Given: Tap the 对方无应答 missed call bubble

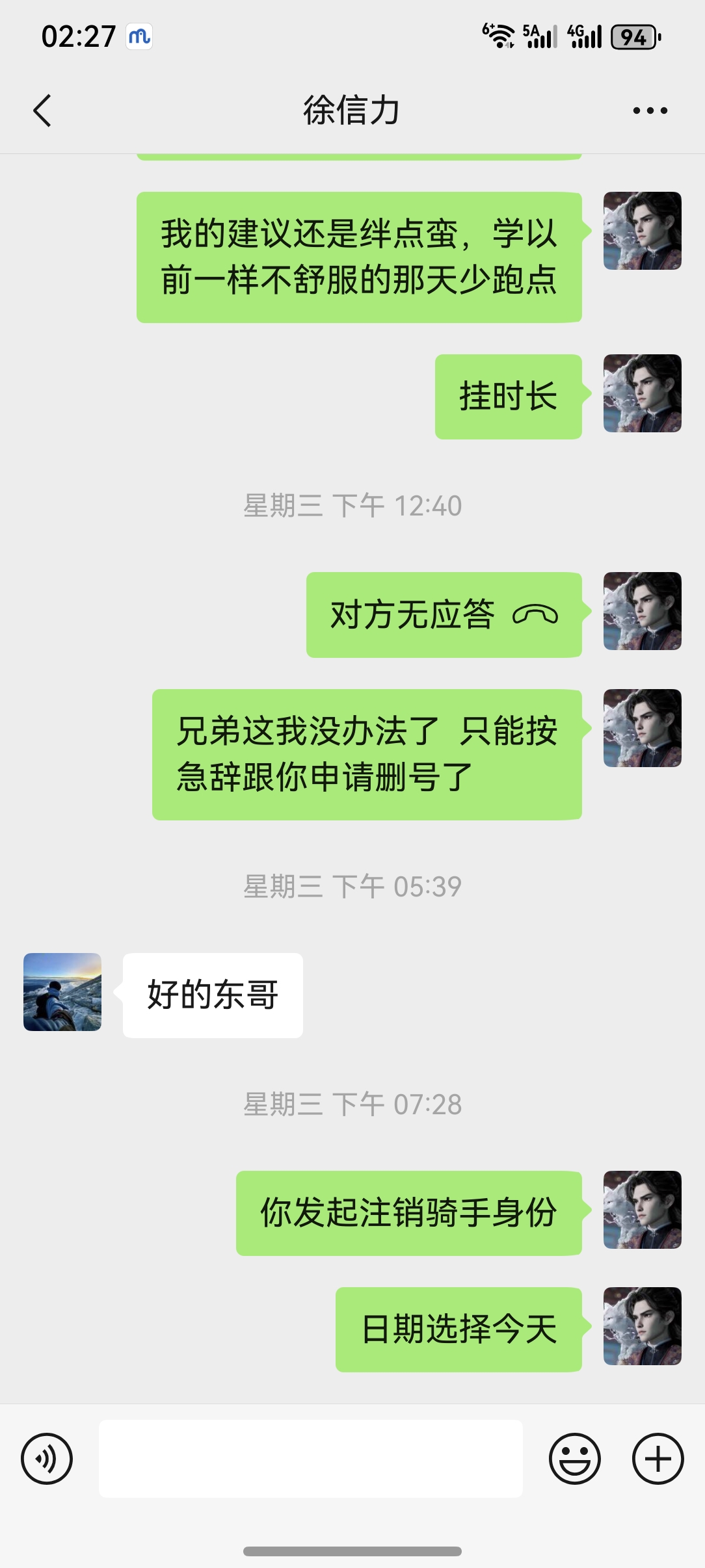Looking at the screenshot, I should point(444,615).
